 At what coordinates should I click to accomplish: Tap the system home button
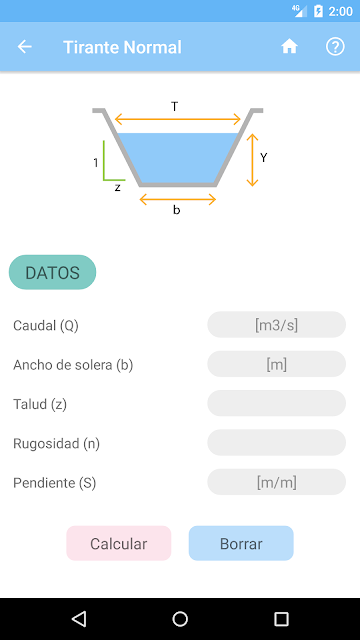tap(180, 619)
